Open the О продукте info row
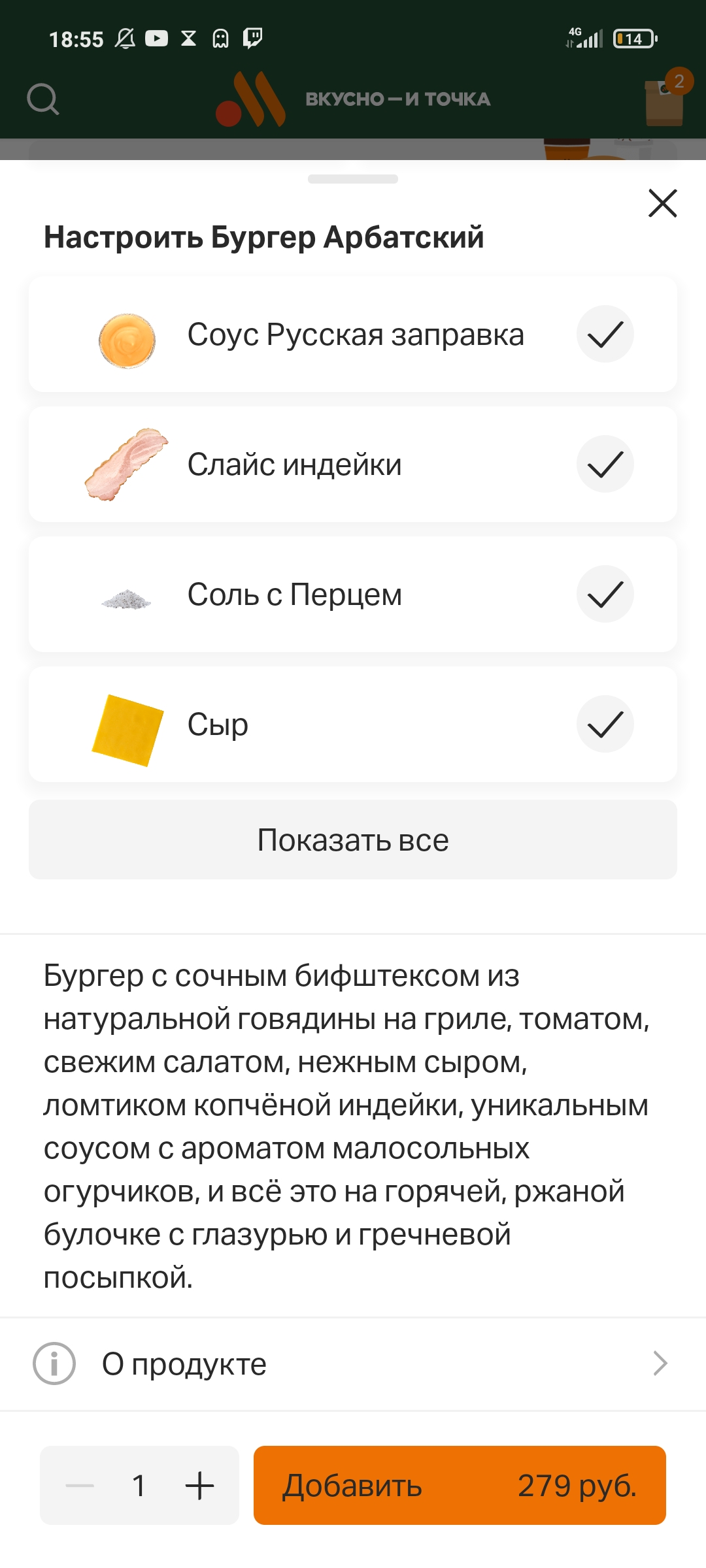The height and width of the screenshot is (1568, 706). point(353,1364)
